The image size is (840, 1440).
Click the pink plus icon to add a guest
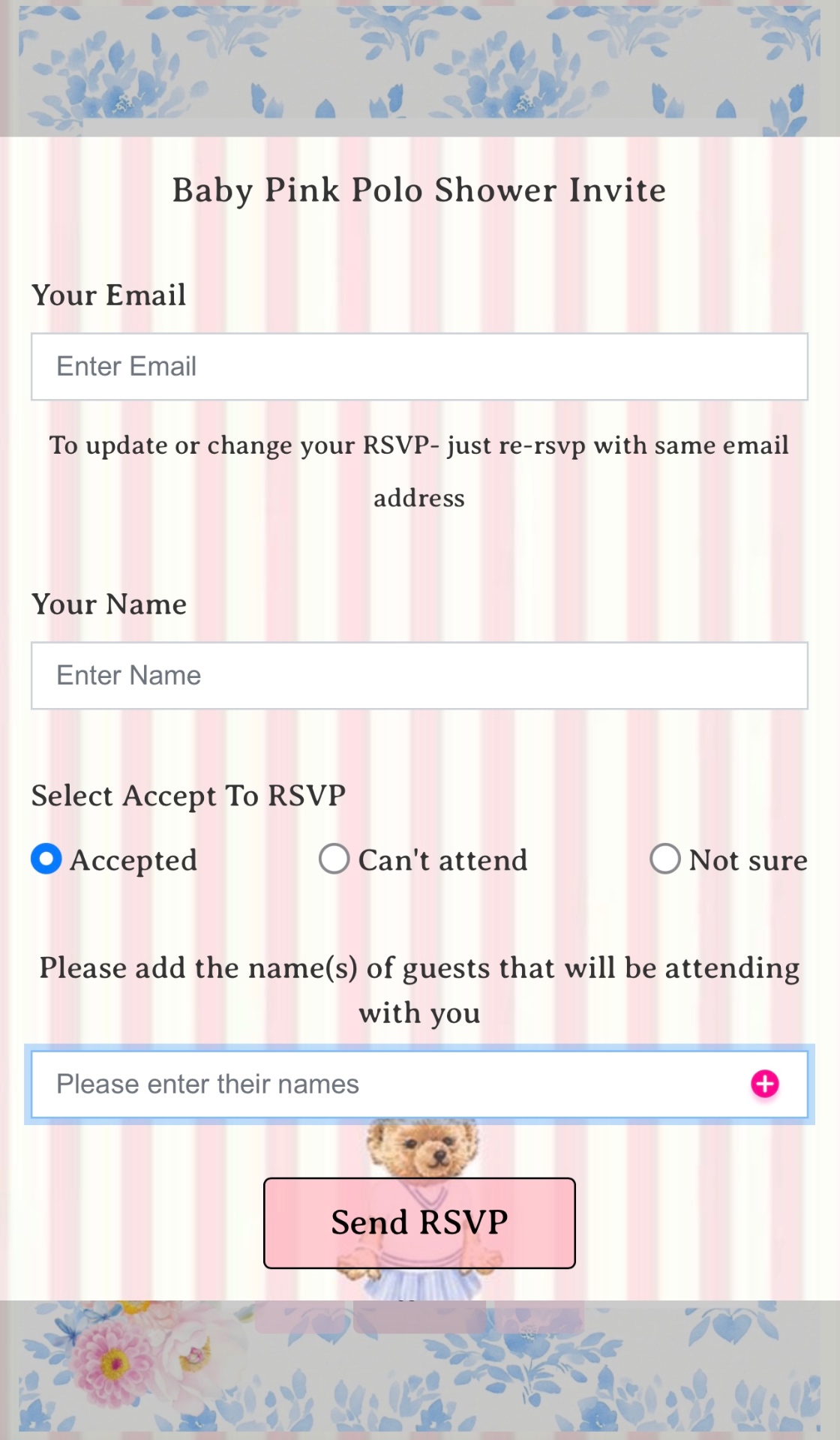pos(764,1084)
